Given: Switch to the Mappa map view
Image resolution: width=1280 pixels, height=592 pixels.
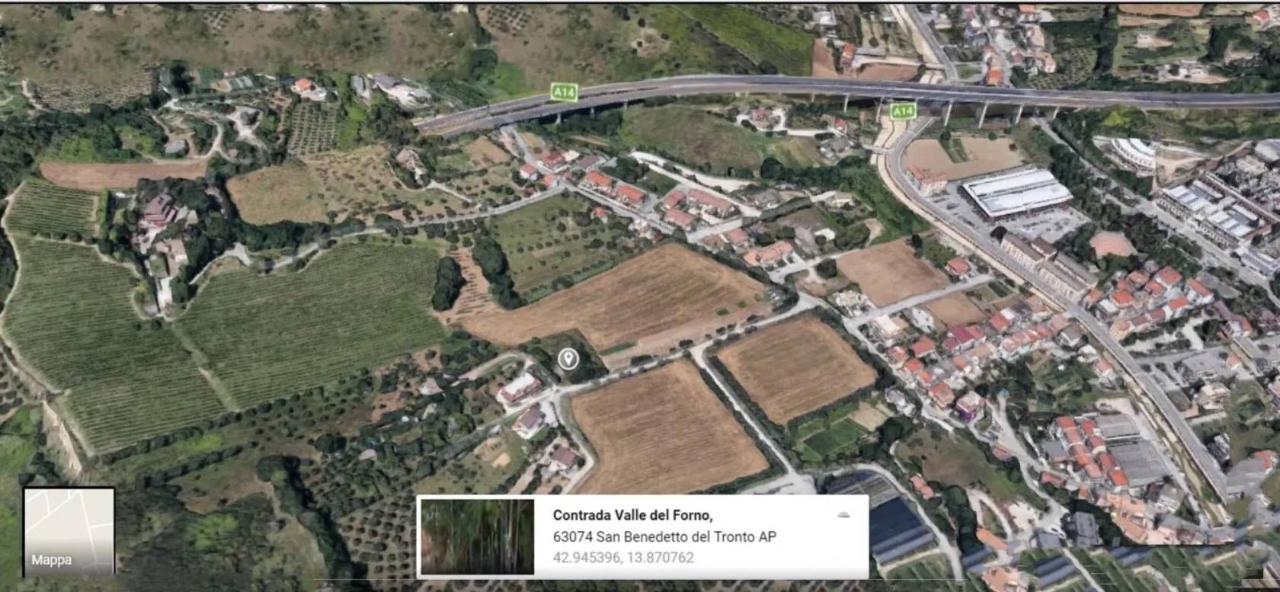Looking at the screenshot, I should tap(68, 530).
